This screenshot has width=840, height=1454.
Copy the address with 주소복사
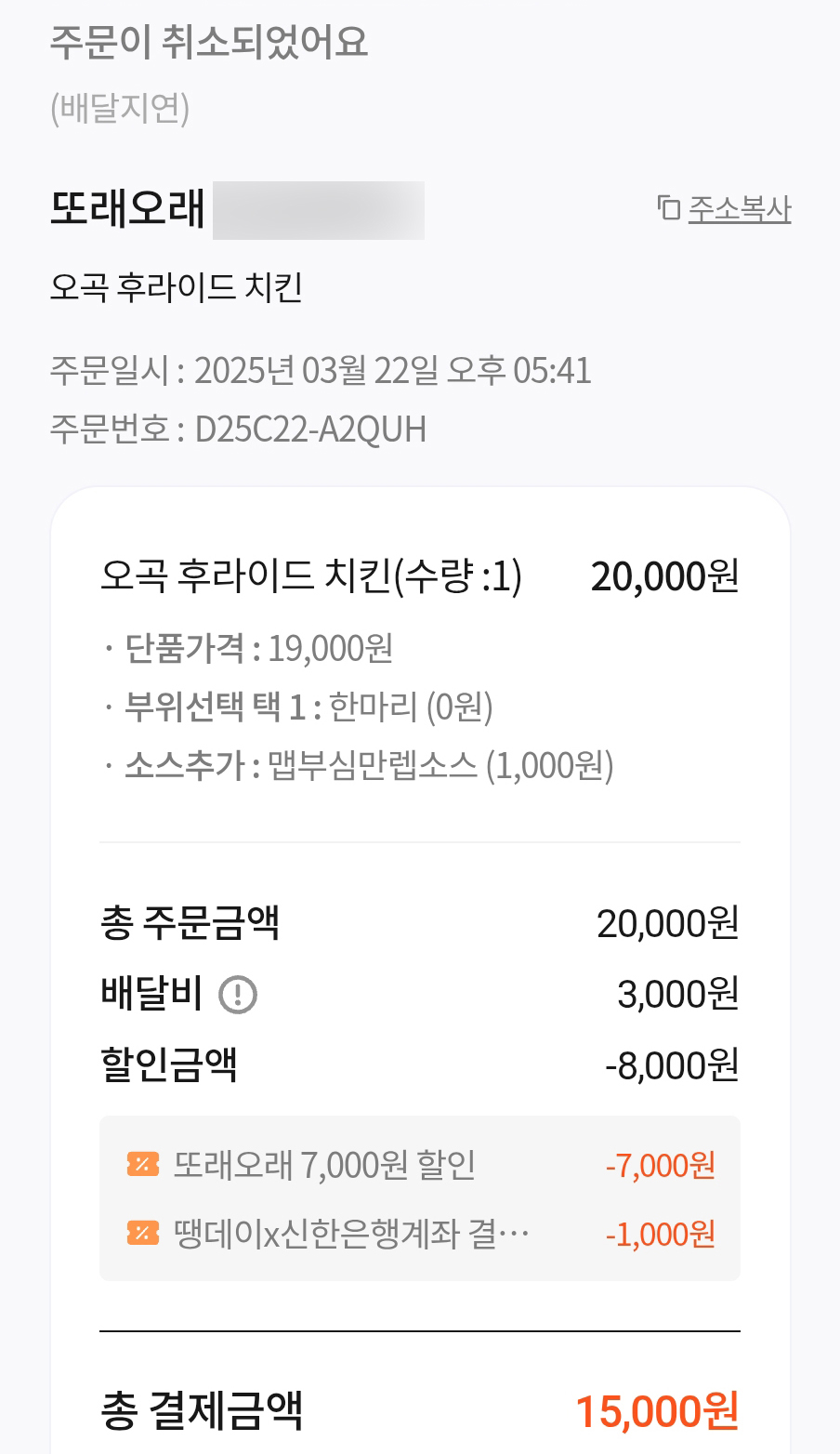[725, 208]
